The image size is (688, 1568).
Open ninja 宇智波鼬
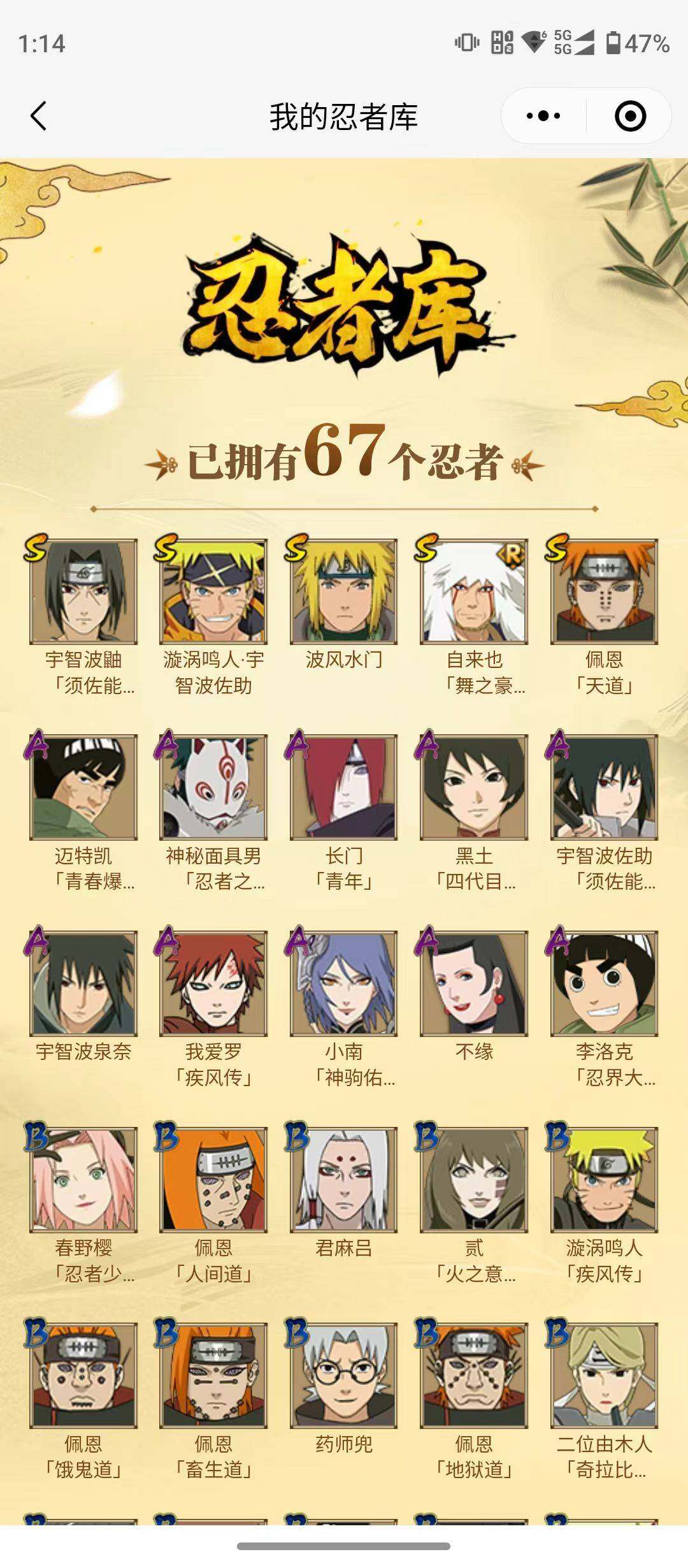pos(83,592)
